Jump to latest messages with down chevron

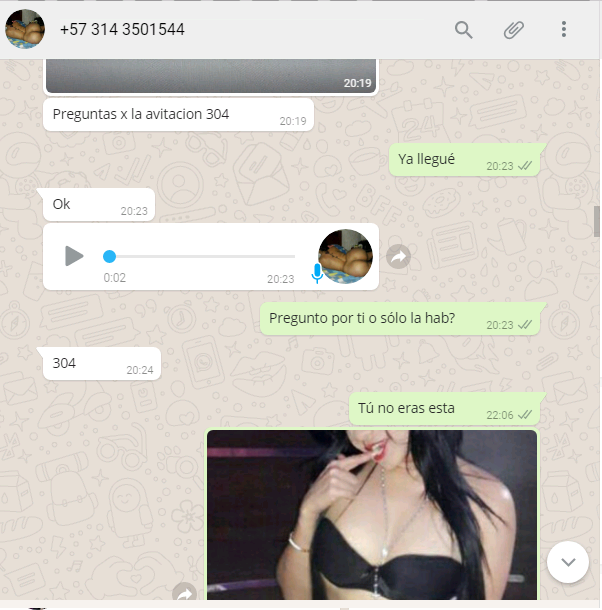point(568,562)
